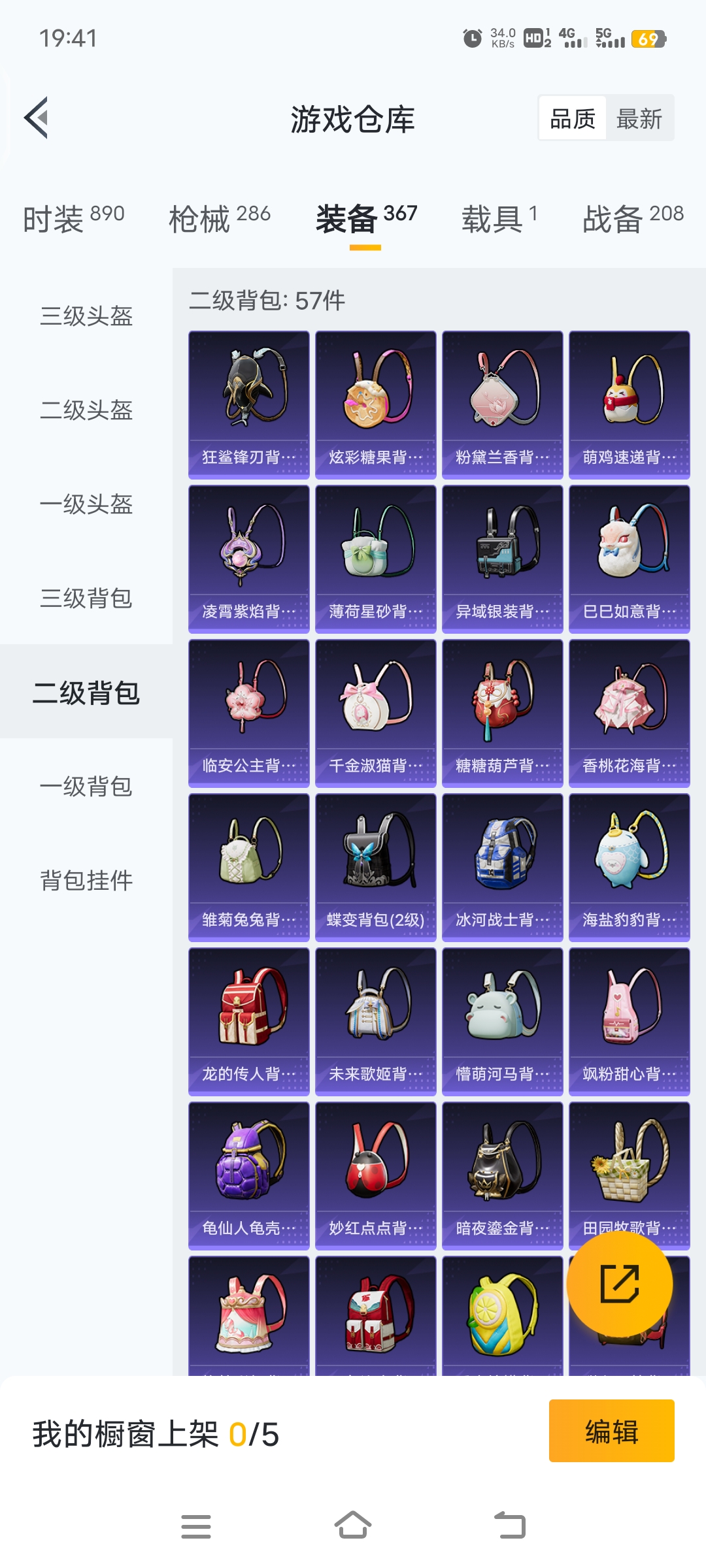
Task: Select the 海盐豹豹 backpack tile
Action: point(630,868)
